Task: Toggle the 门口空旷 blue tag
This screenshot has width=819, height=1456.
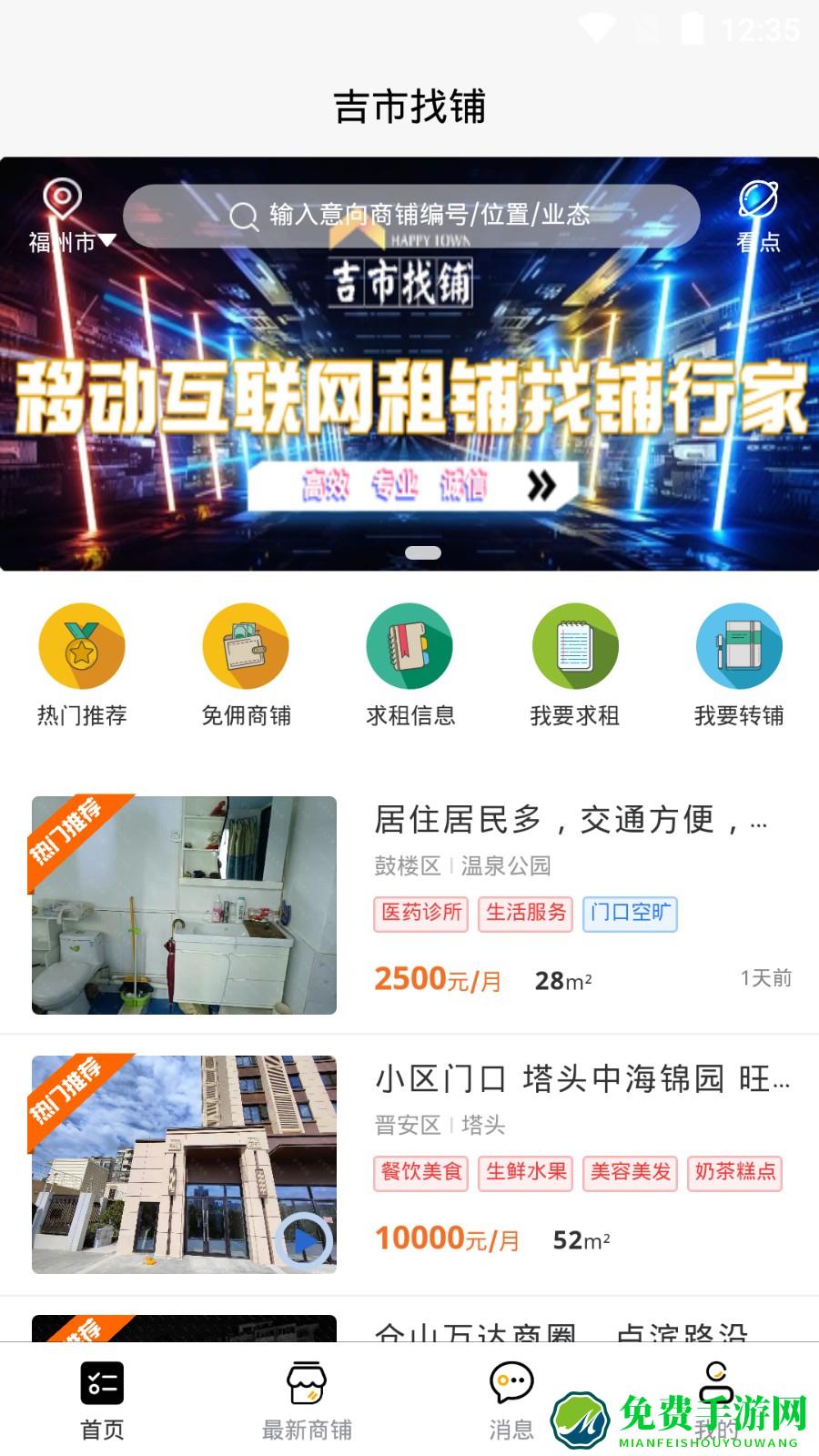Action: point(631,915)
